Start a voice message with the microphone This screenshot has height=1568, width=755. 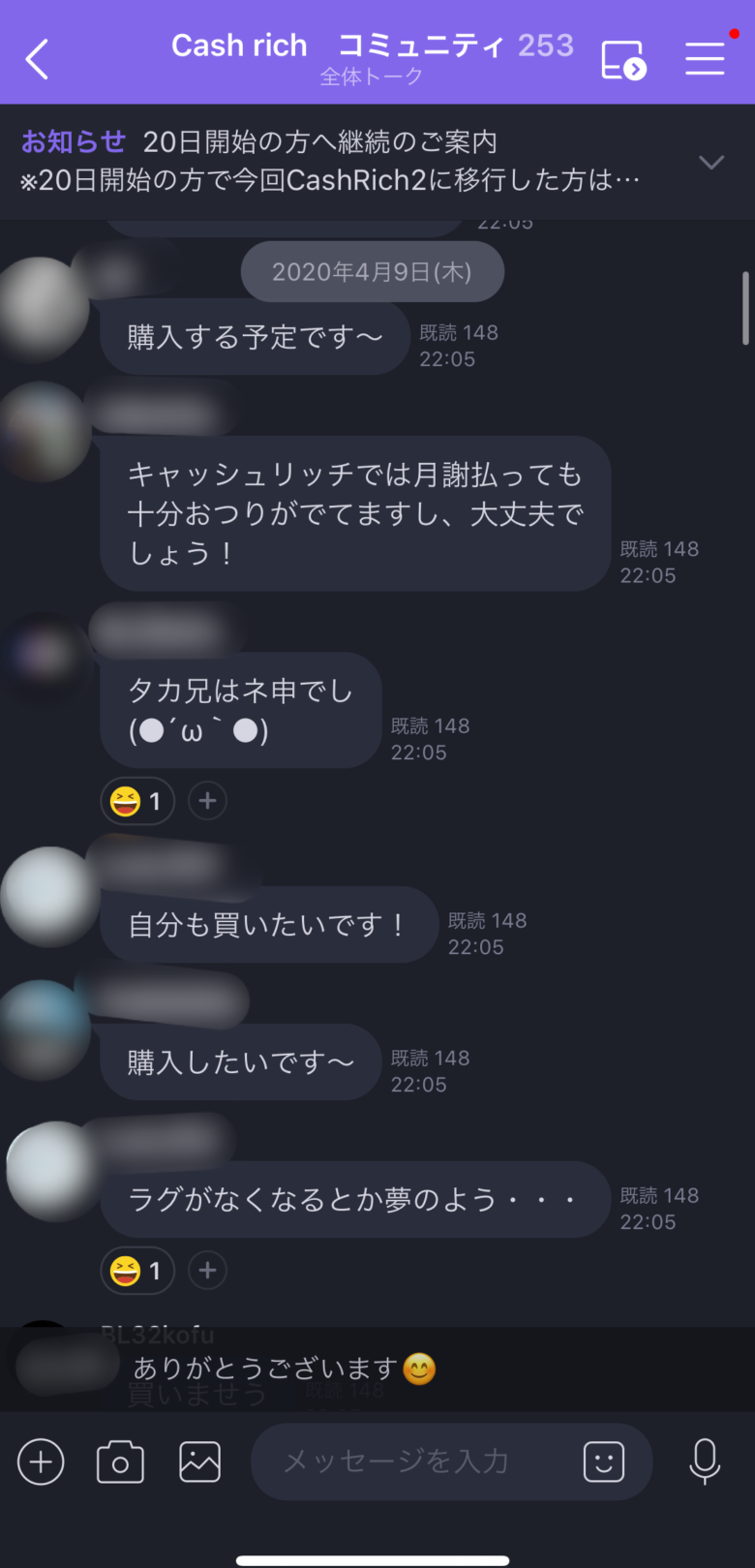coord(705,1461)
